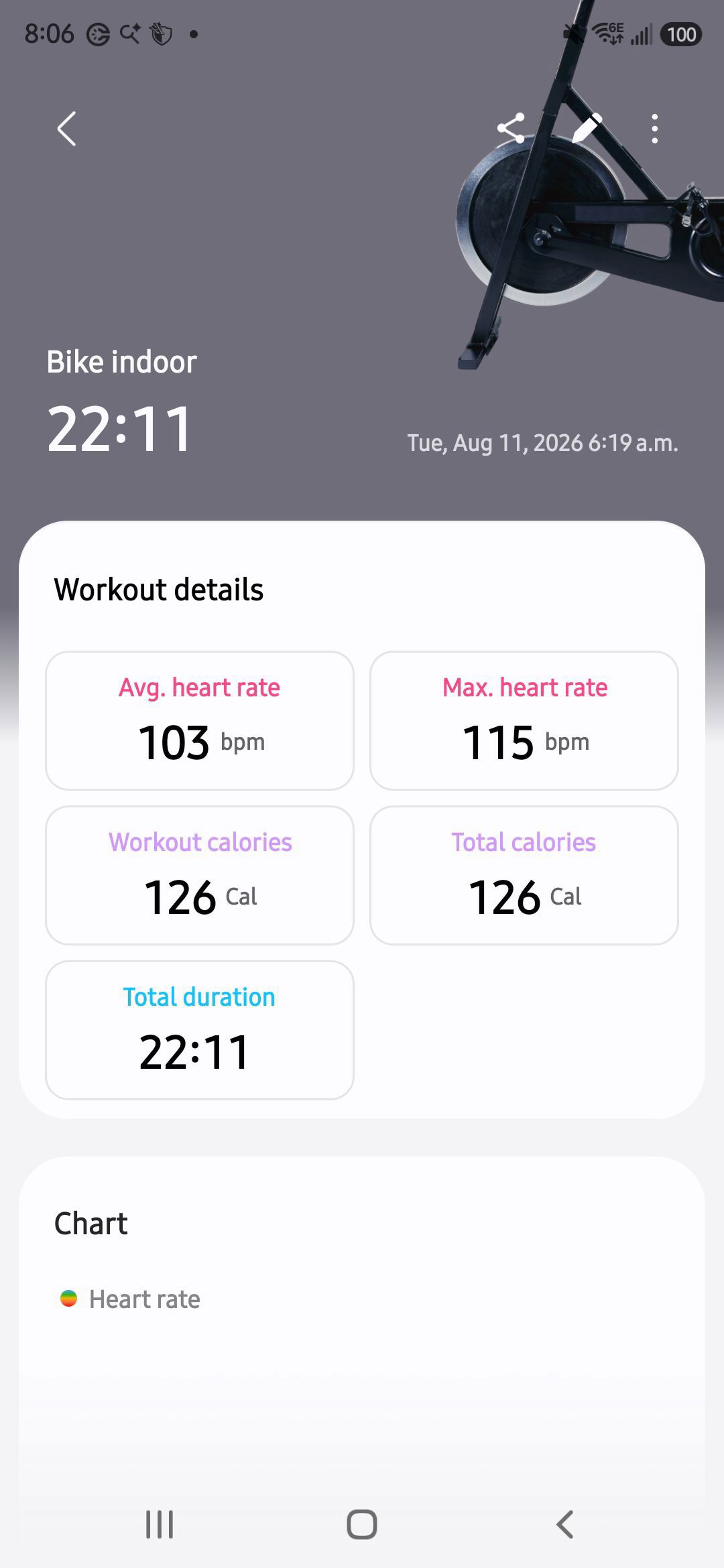This screenshot has width=724, height=1568.
Task: Open the three-dot overflow menu
Action: click(x=655, y=129)
